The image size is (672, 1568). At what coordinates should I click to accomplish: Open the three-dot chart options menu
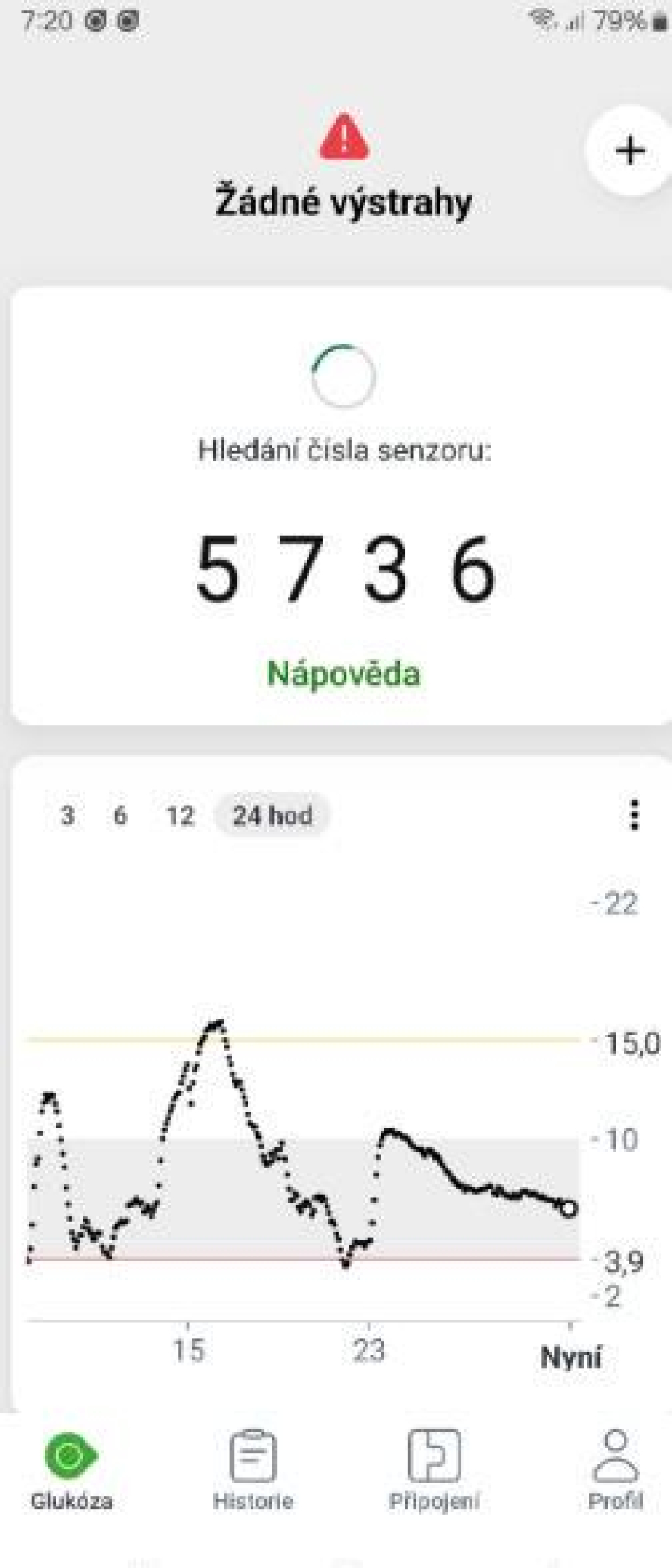point(634,815)
